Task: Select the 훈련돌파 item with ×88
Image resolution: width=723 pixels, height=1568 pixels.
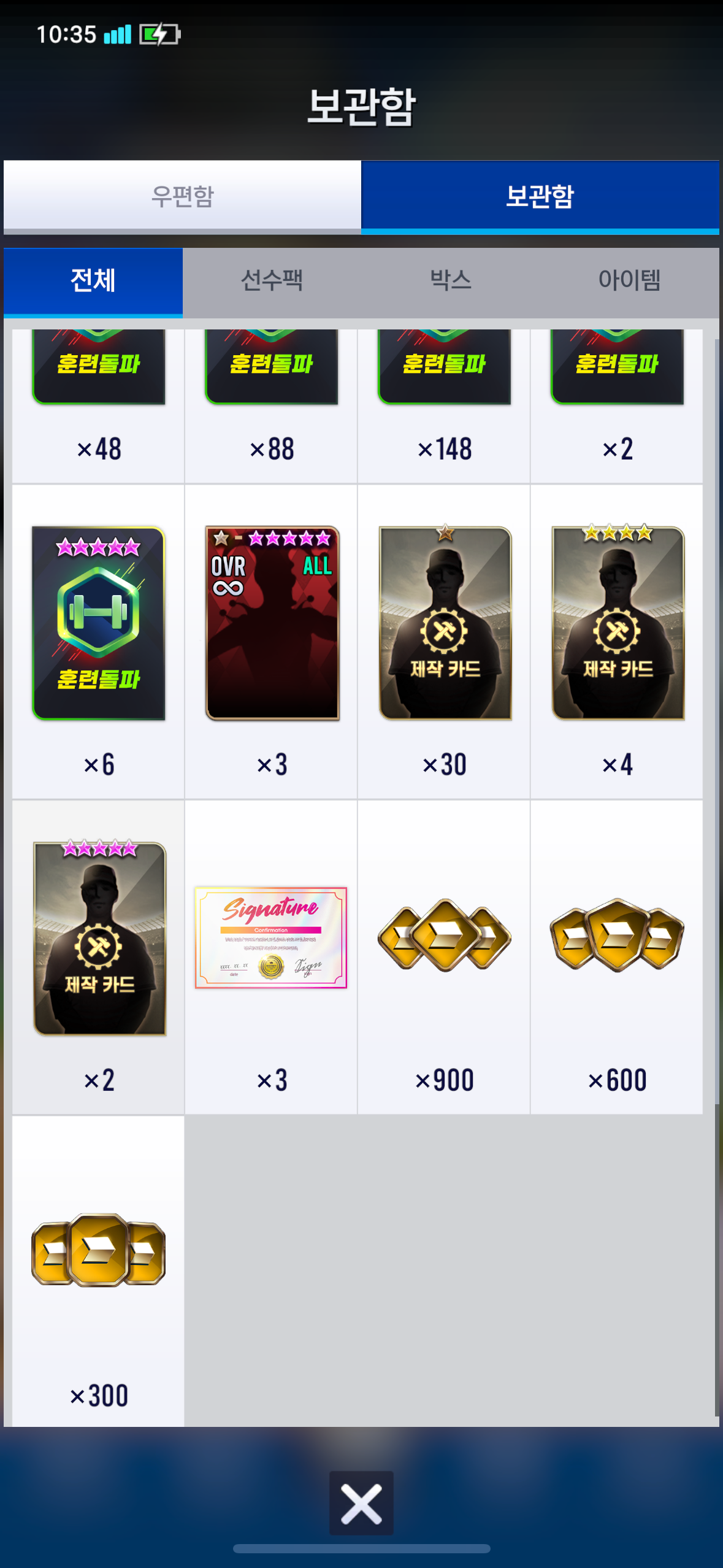Action: pyautogui.click(x=271, y=405)
